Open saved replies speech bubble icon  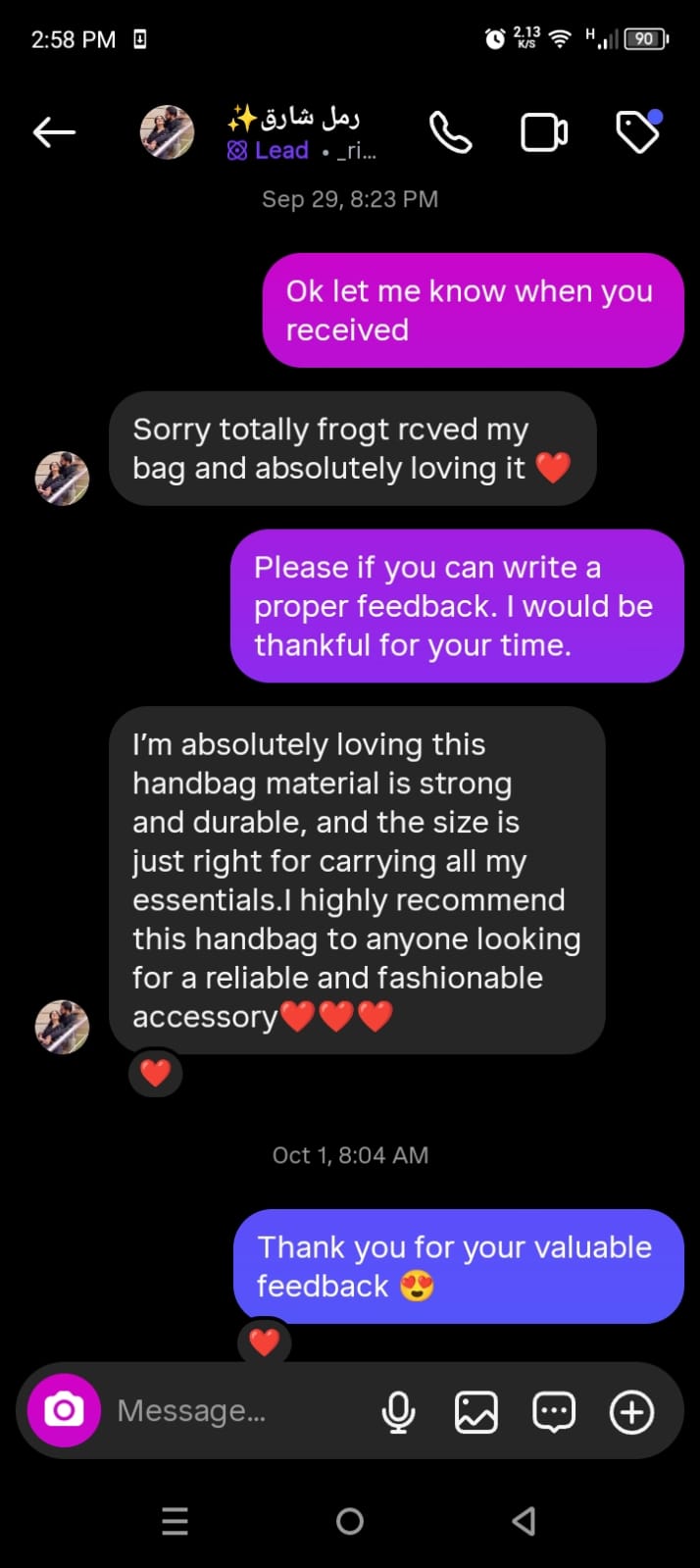tap(554, 1412)
